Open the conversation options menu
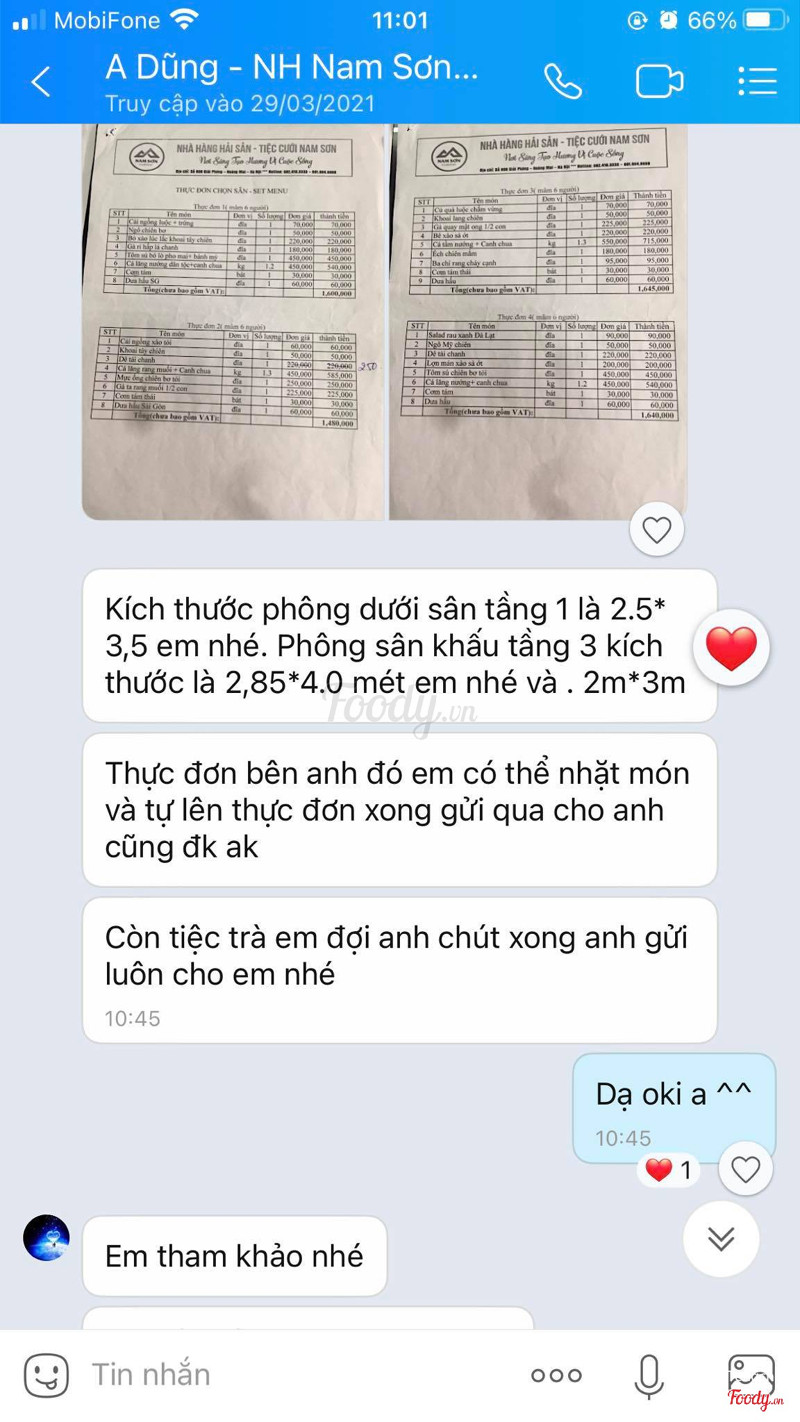800x1422 pixels. tap(756, 81)
